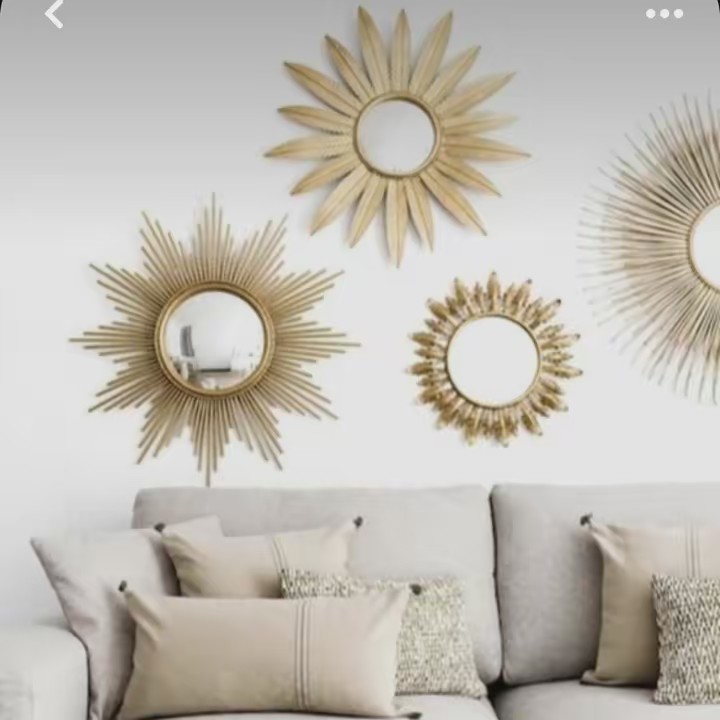Open the three-dot overflow menu
Image resolution: width=720 pixels, height=720 pixels.
(x=664, y=14)
